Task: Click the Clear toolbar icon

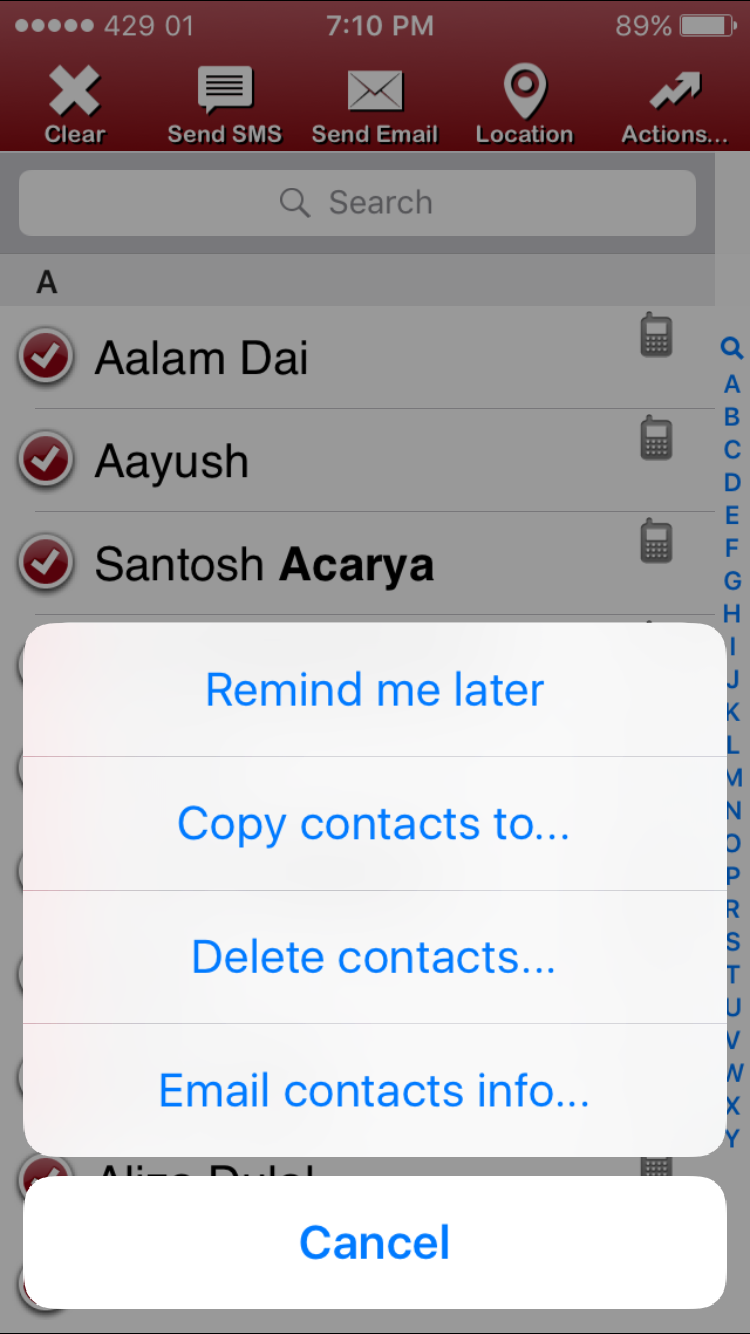Action: (75, 100)
